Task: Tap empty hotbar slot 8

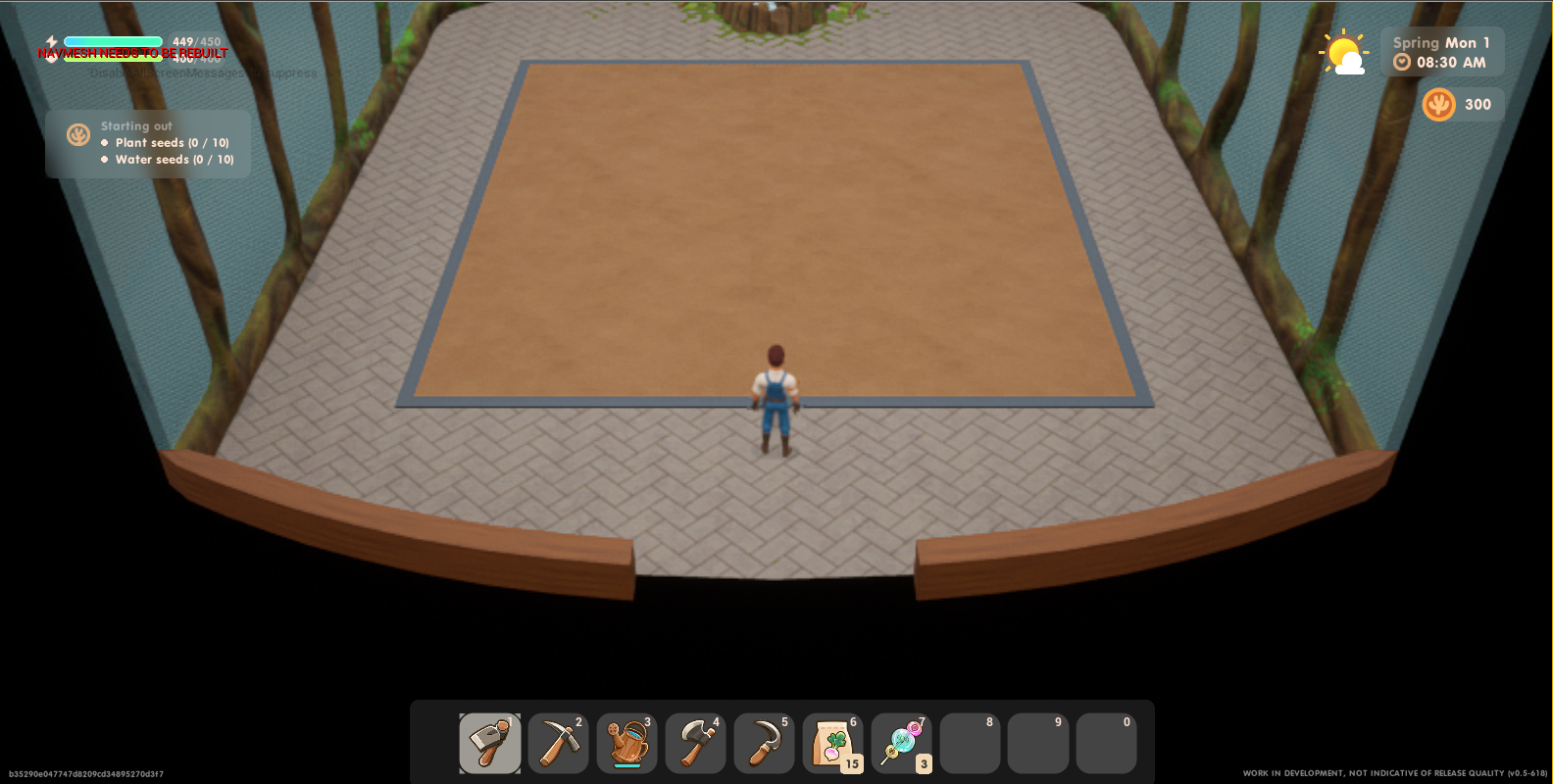Action: (x=970, y=743)
